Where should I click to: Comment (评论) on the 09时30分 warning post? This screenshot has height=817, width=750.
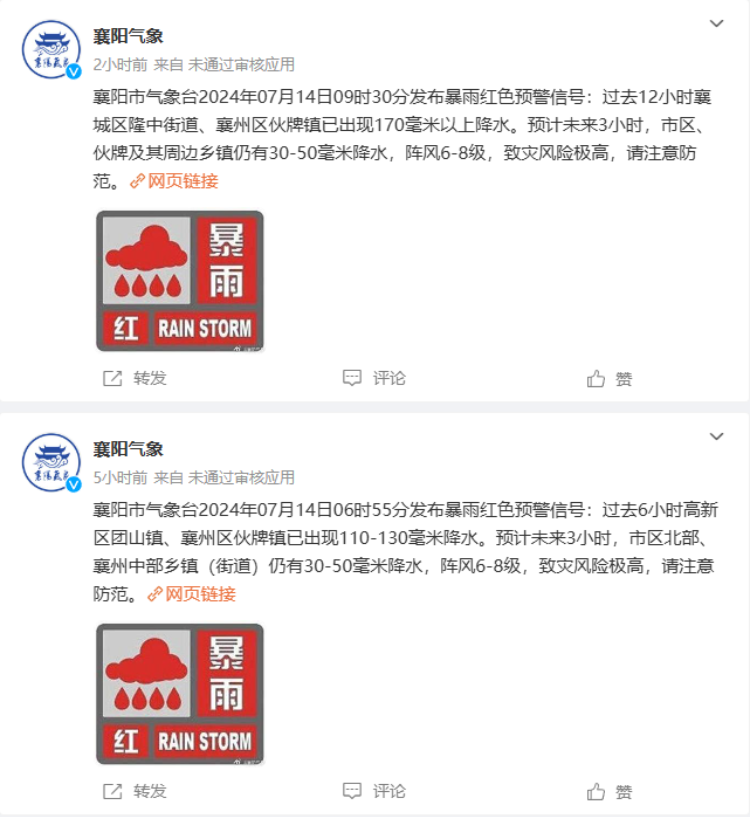point(375,378)
